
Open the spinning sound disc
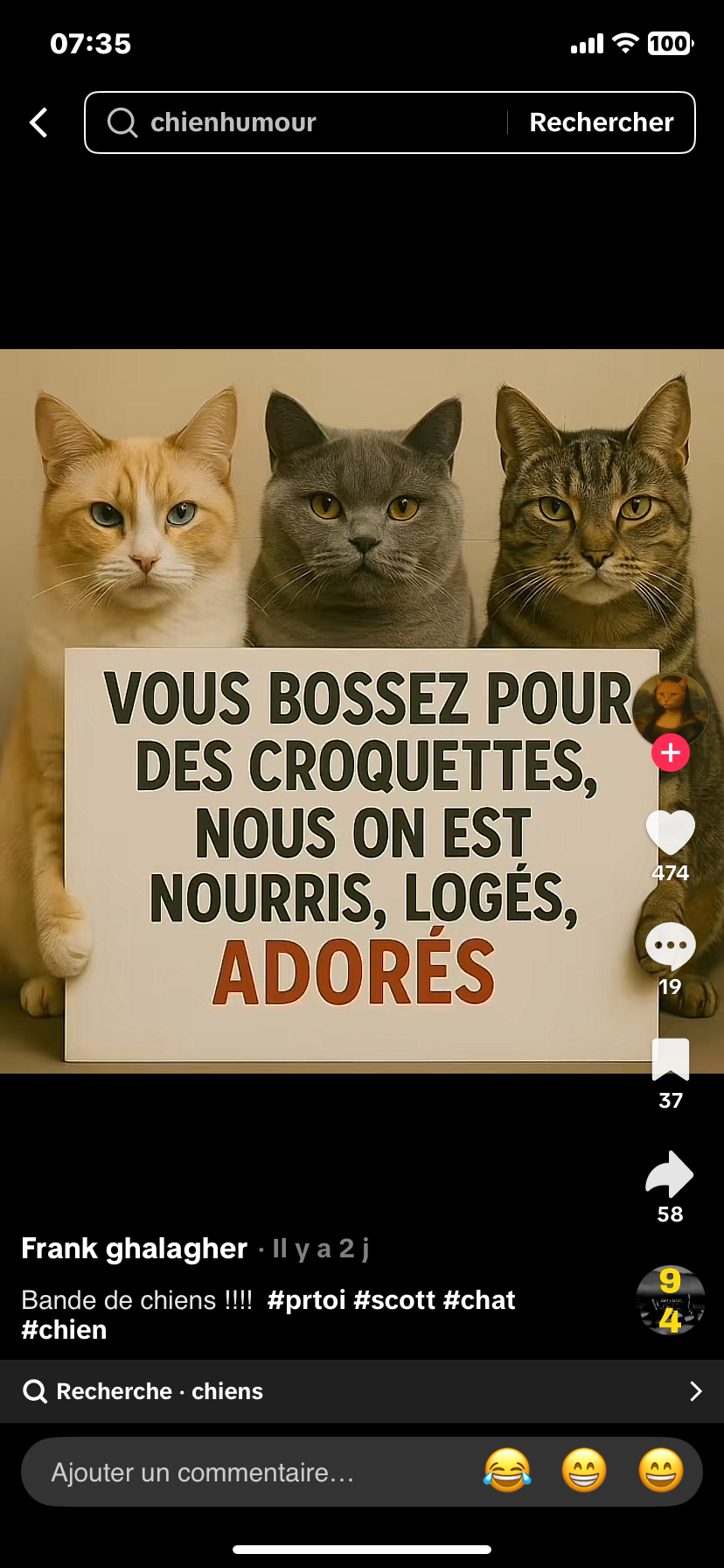pos(670,1299)
